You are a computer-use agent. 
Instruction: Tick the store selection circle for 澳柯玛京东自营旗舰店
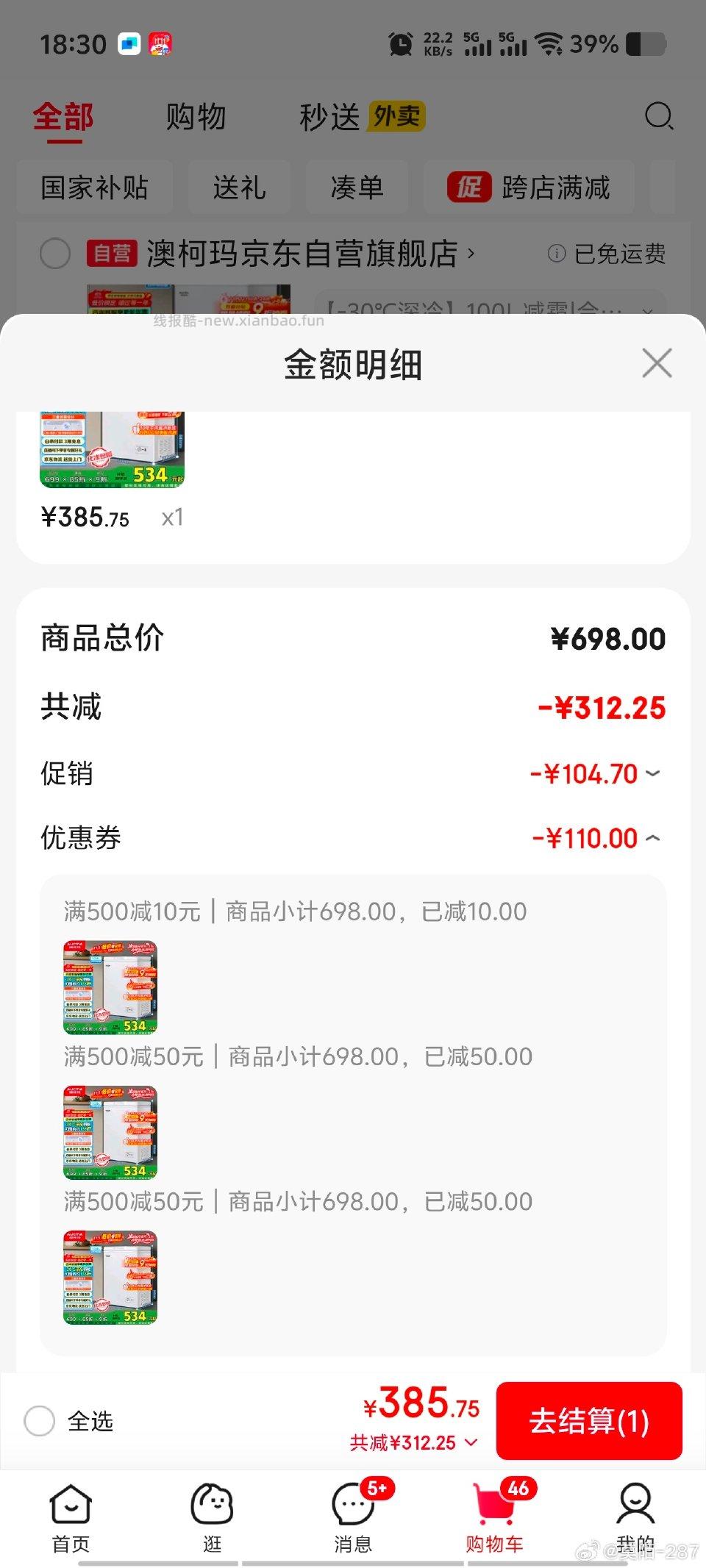pos(55,254)
